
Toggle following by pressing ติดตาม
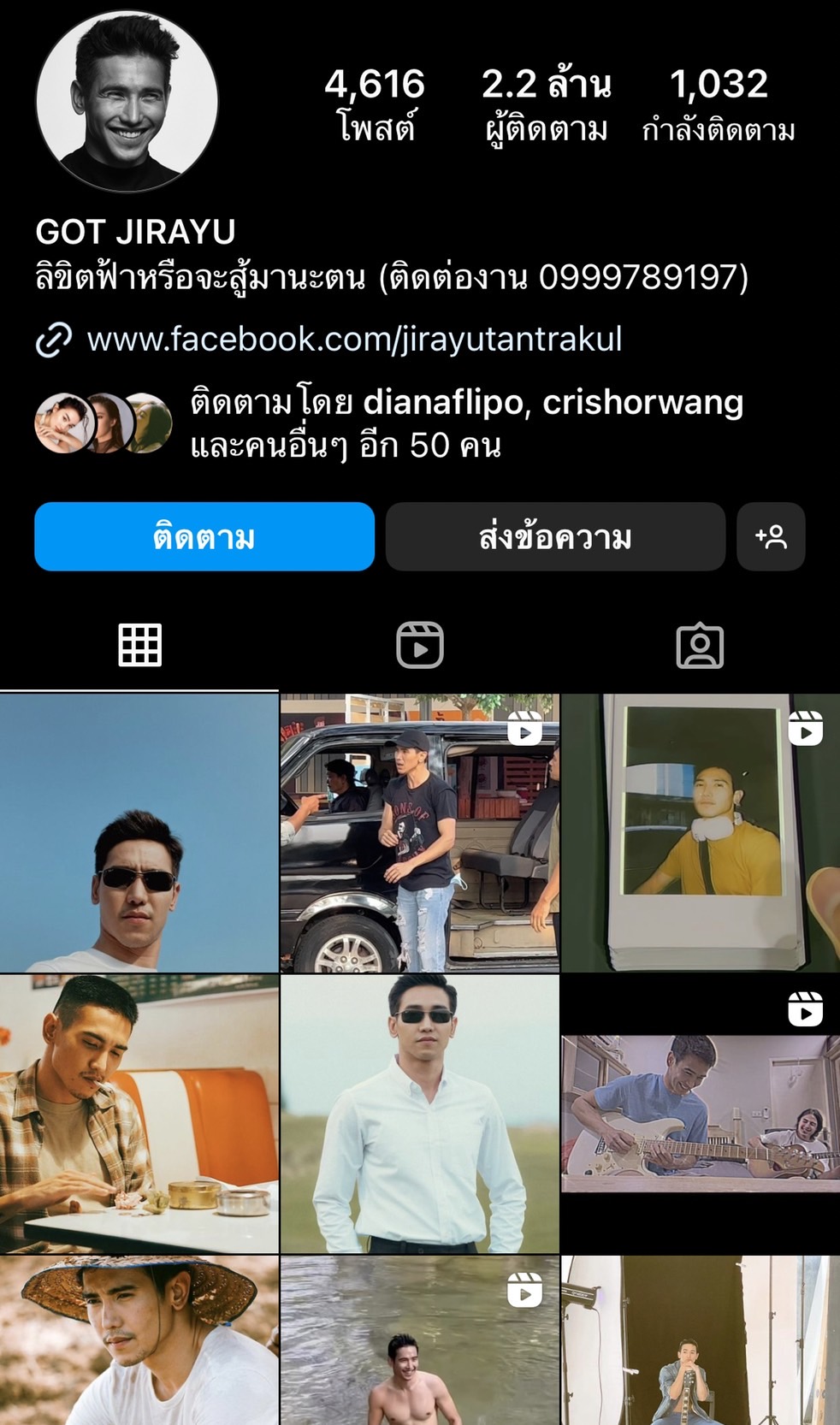coord(204,537)
